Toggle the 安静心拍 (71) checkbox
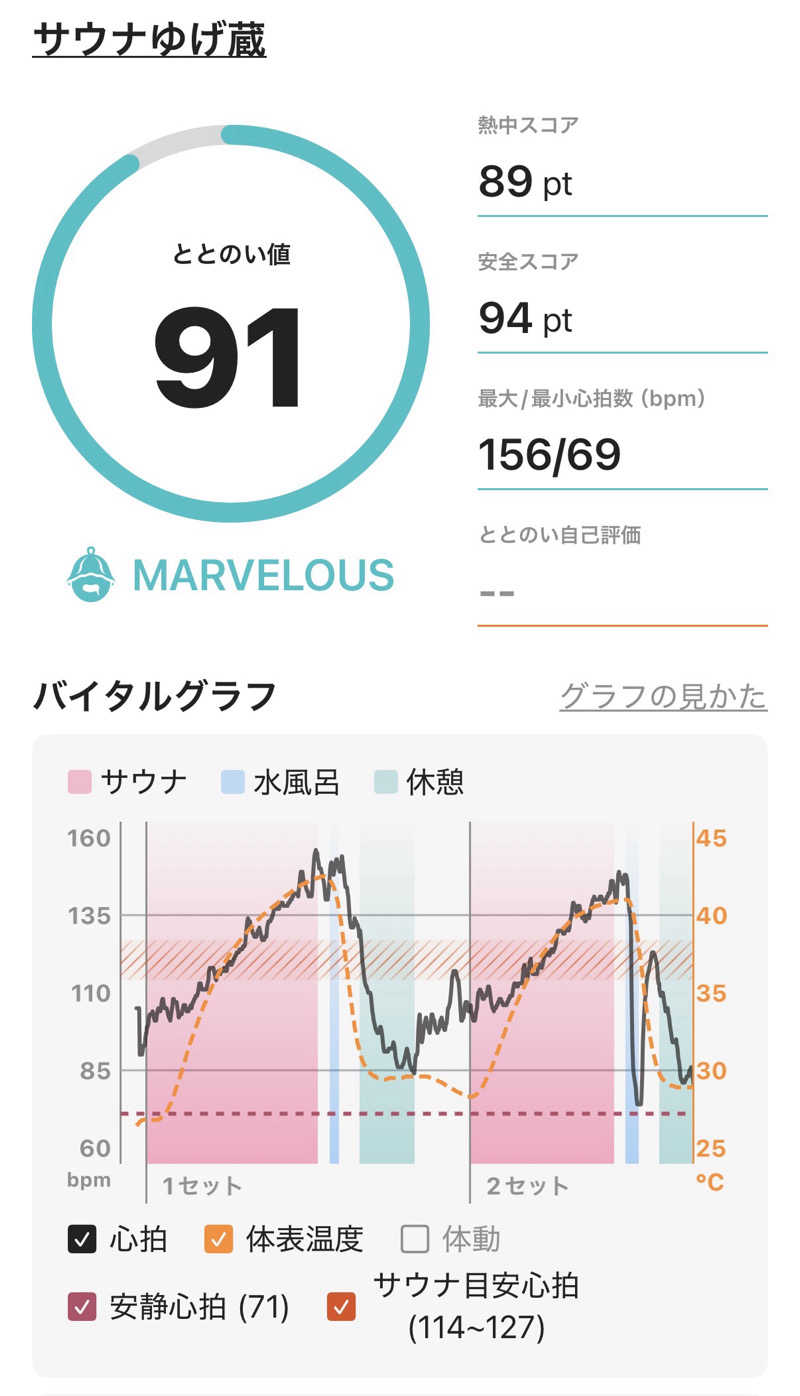800x1396 pixels. (82, 1306)
